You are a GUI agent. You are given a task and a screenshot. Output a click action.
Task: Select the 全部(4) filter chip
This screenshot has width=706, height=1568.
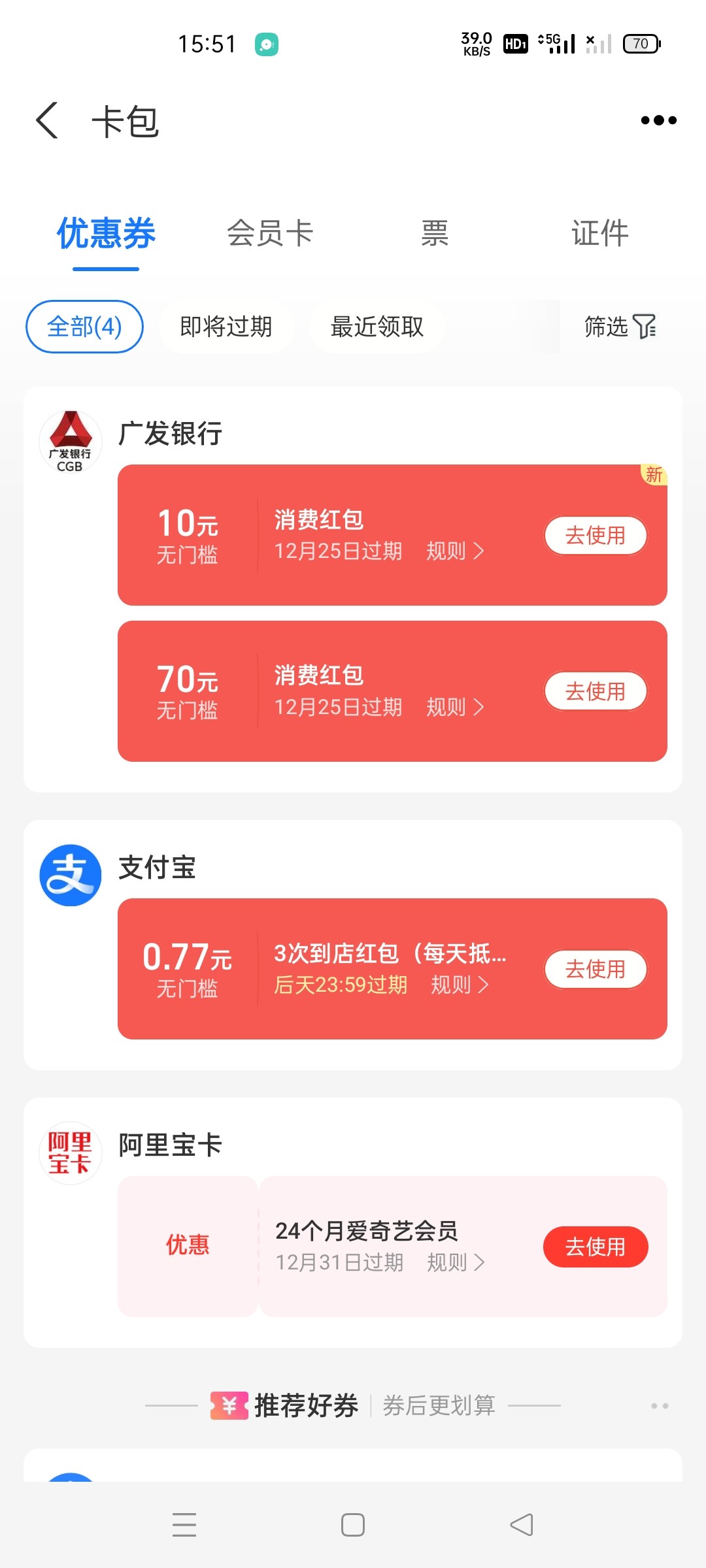click(84, 327)
